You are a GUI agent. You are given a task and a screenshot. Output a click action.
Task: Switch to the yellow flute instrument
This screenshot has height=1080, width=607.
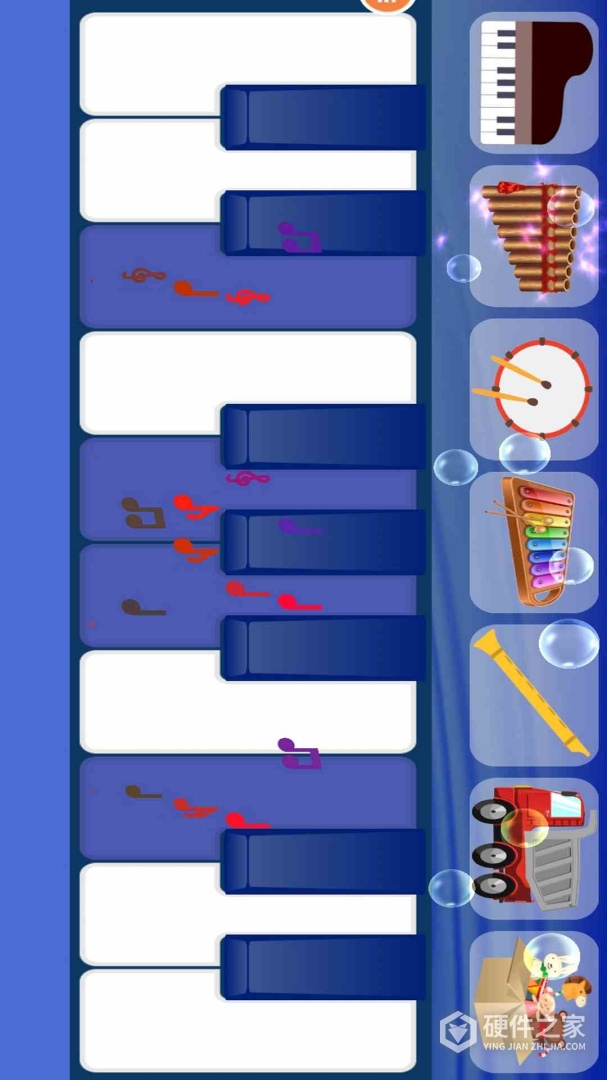pyautogui.click(x=533, y=695)
